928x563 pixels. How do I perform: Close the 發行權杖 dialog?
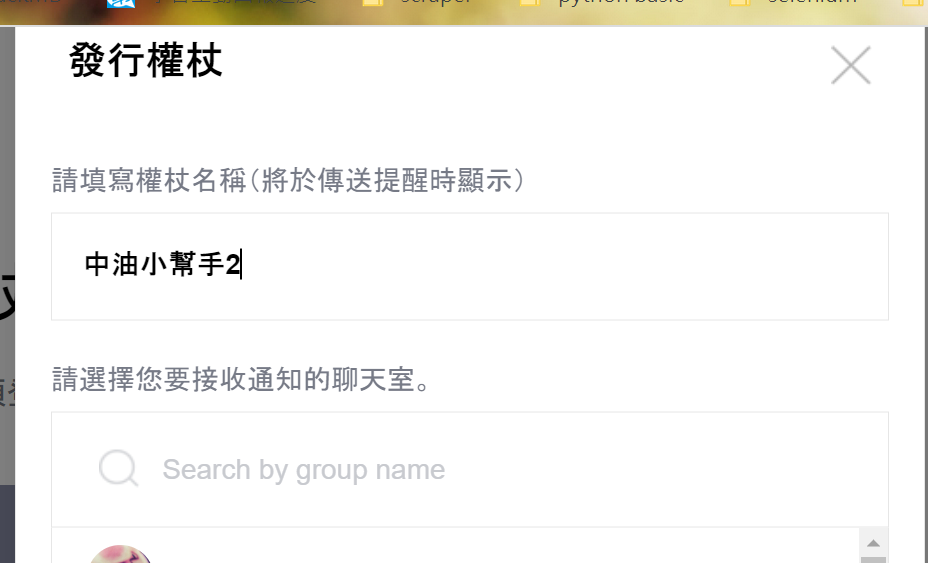pos(851,66)
